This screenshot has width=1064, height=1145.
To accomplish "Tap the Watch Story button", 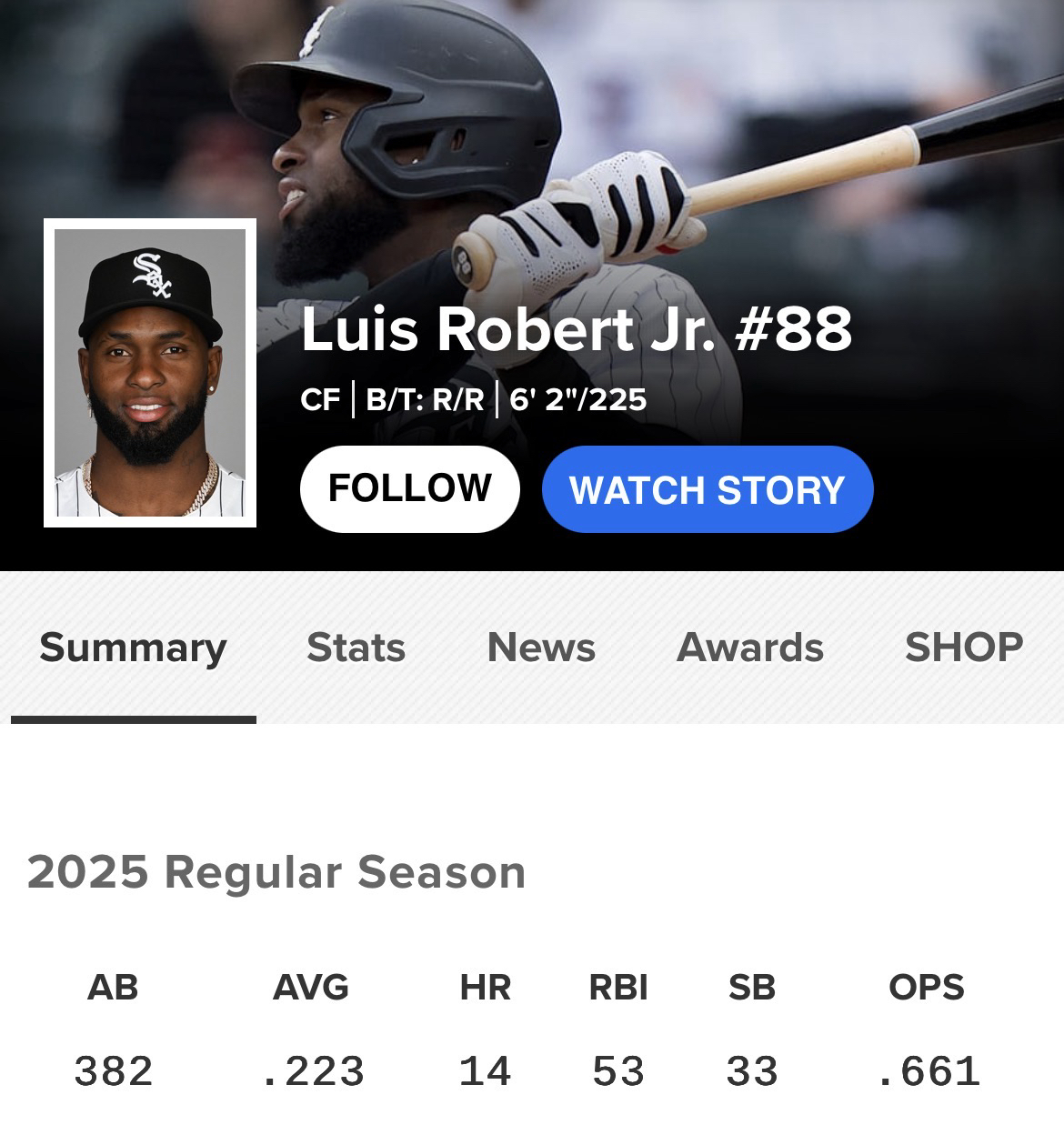I will 708,489.
